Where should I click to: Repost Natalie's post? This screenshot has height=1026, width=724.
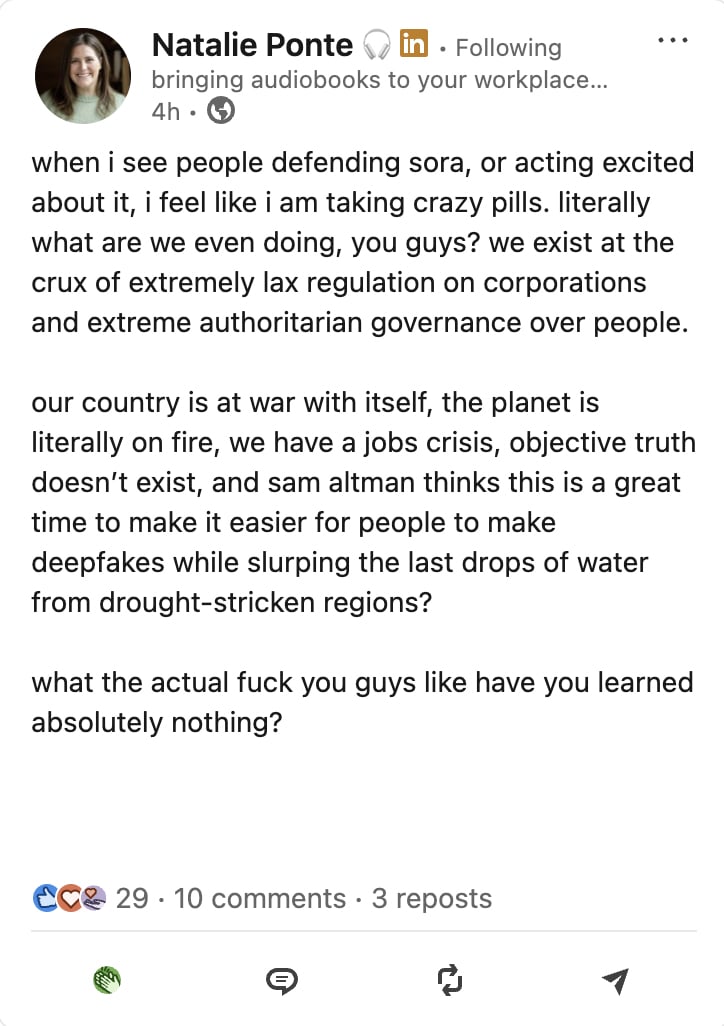click(x=451, y=980)
